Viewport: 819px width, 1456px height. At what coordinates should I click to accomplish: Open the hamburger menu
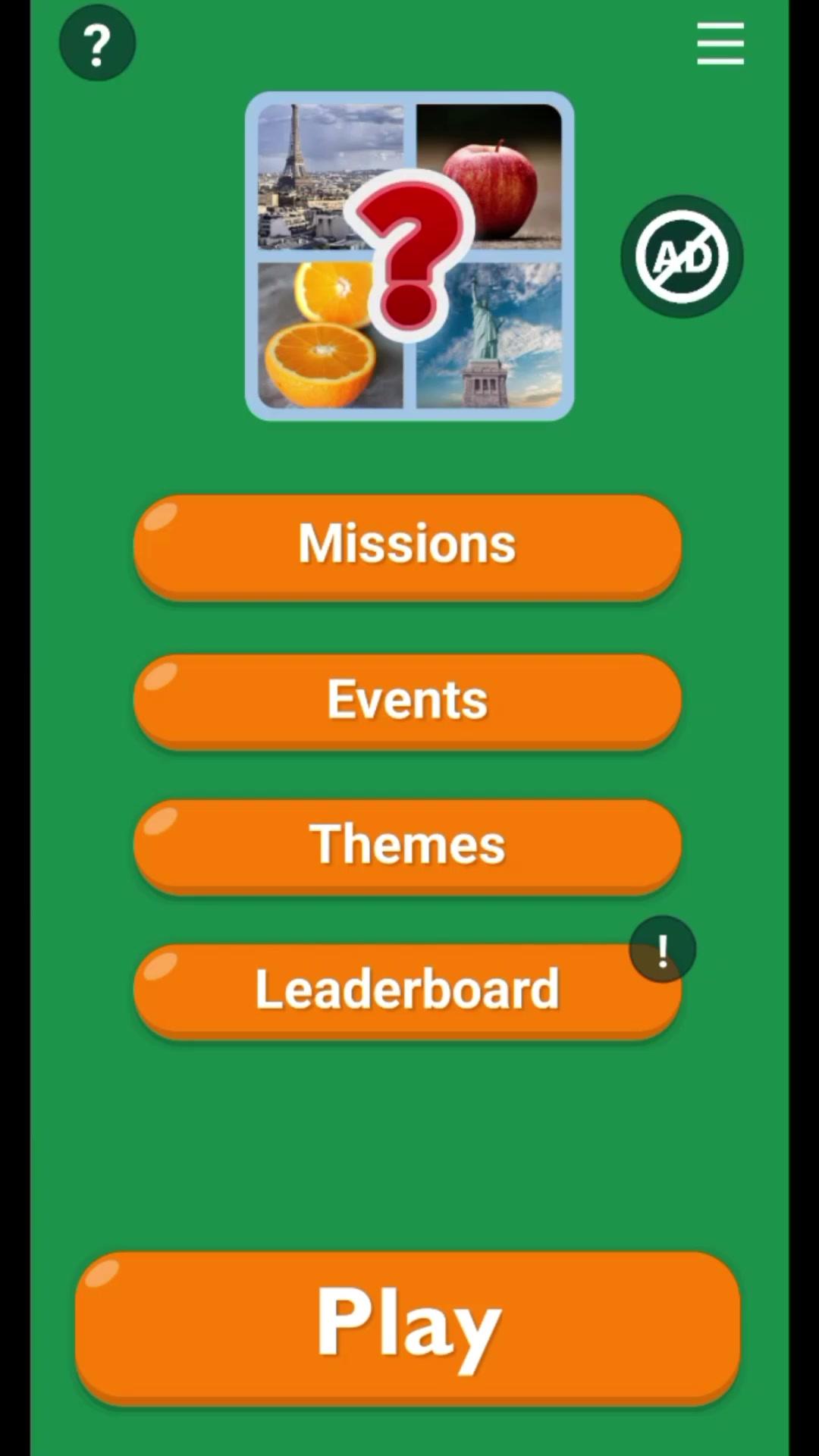pos(720,43)
